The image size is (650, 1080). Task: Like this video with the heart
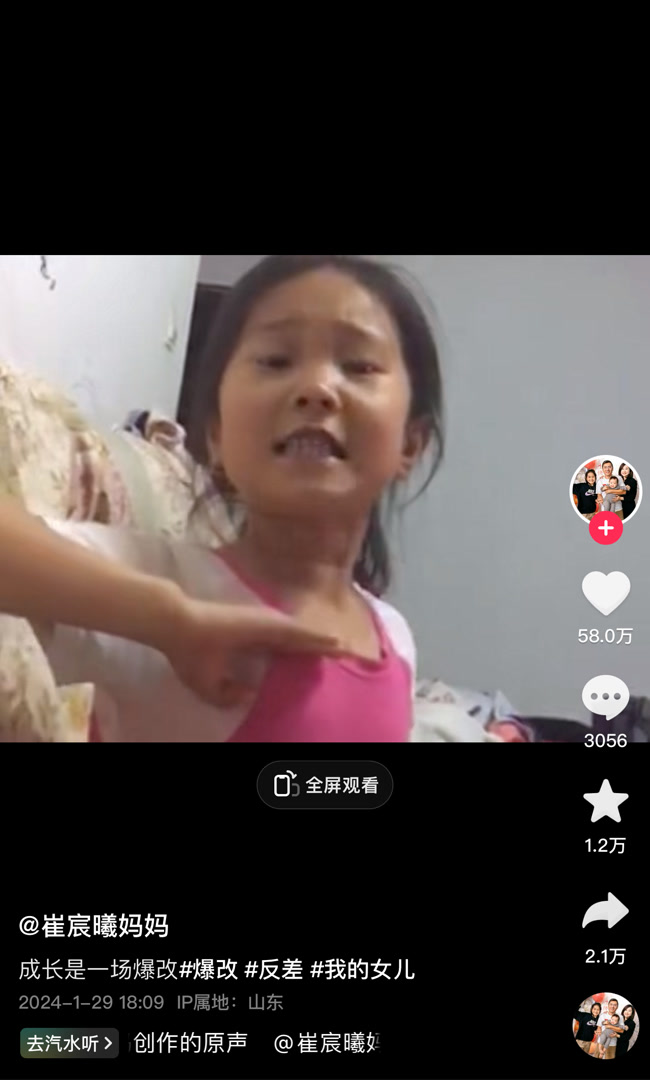tap(605, 594)
